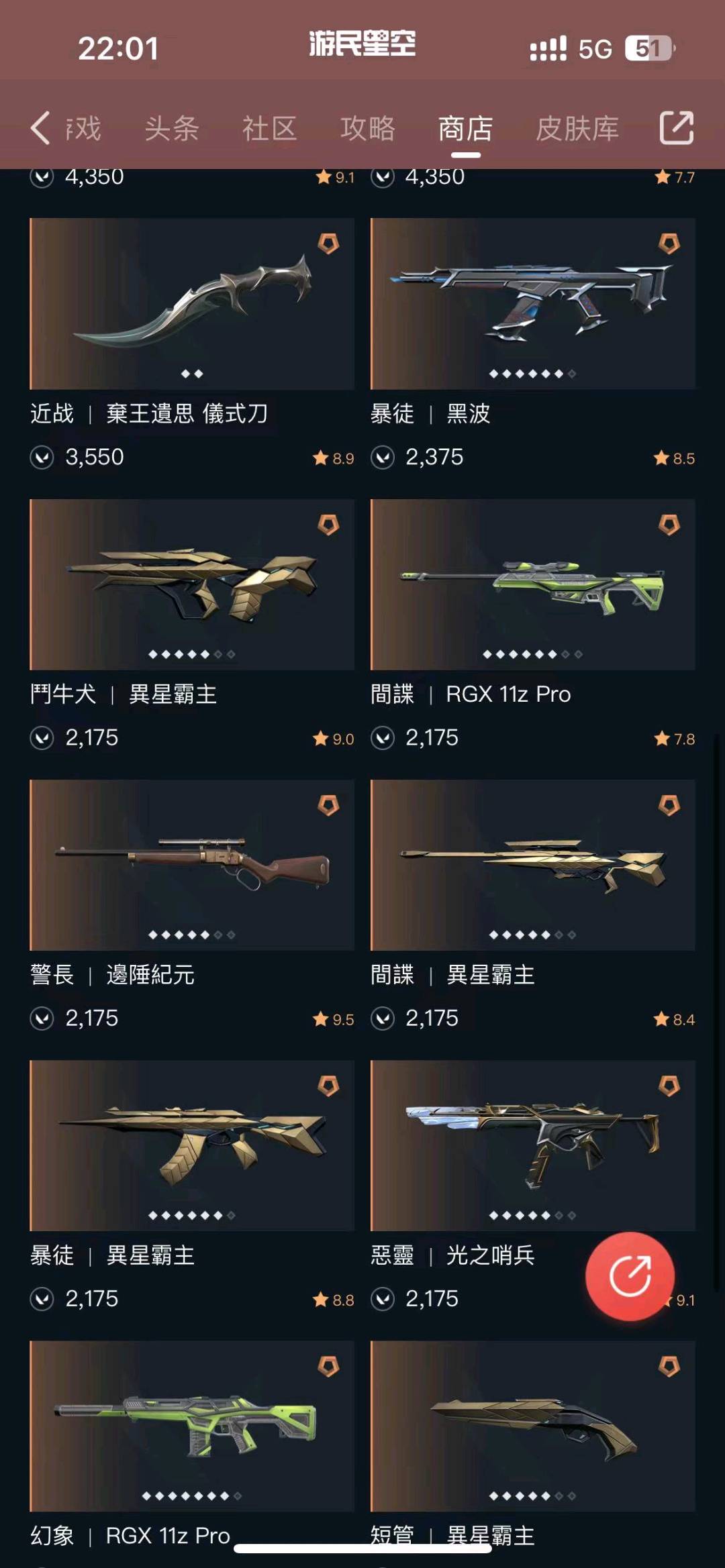Tap the red floating share button

(630, 1276)
